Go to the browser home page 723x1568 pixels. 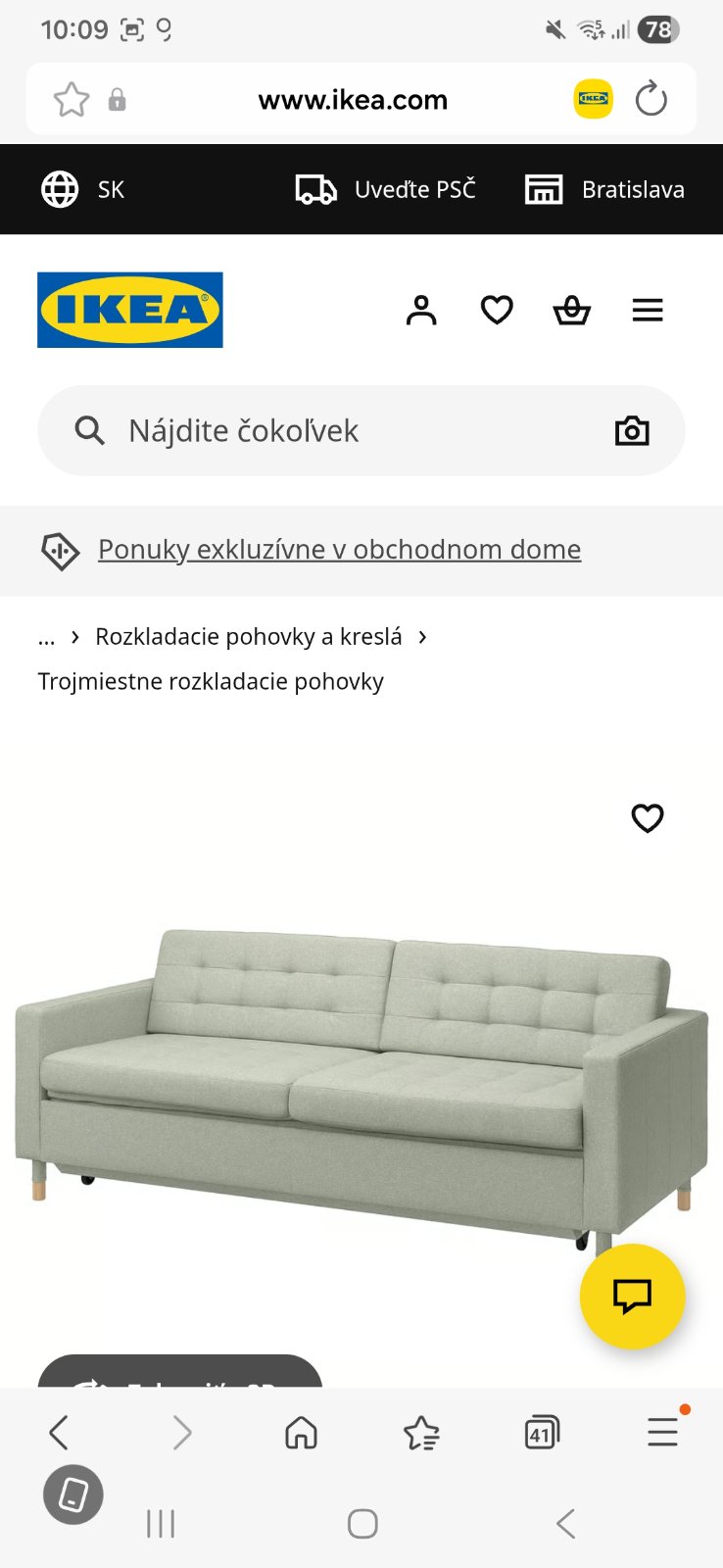click(301, 1433)
